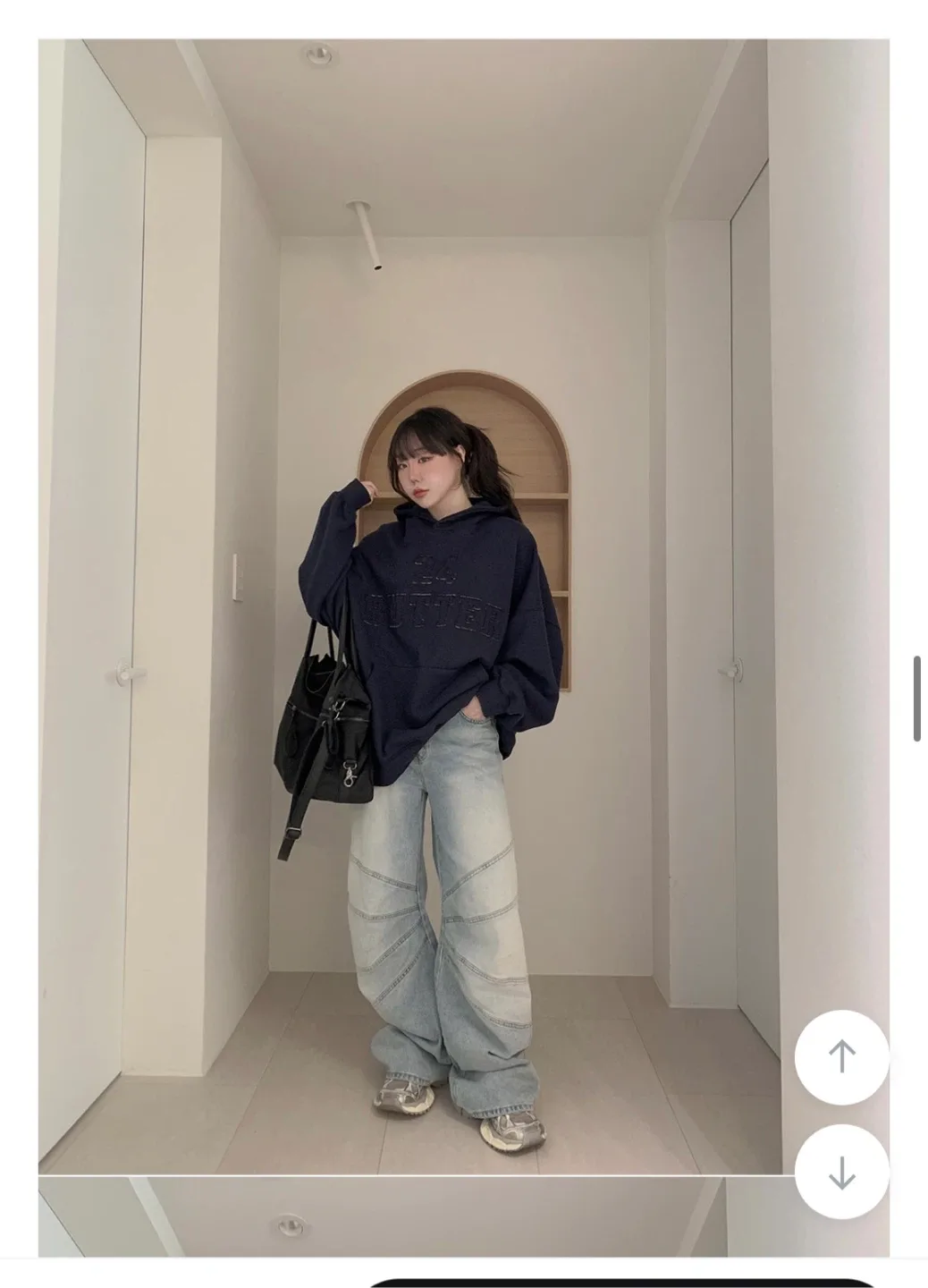928x1288 pixels.
Task: Tap the scroll-to-top arrow button
Action: click(841, 1057)
